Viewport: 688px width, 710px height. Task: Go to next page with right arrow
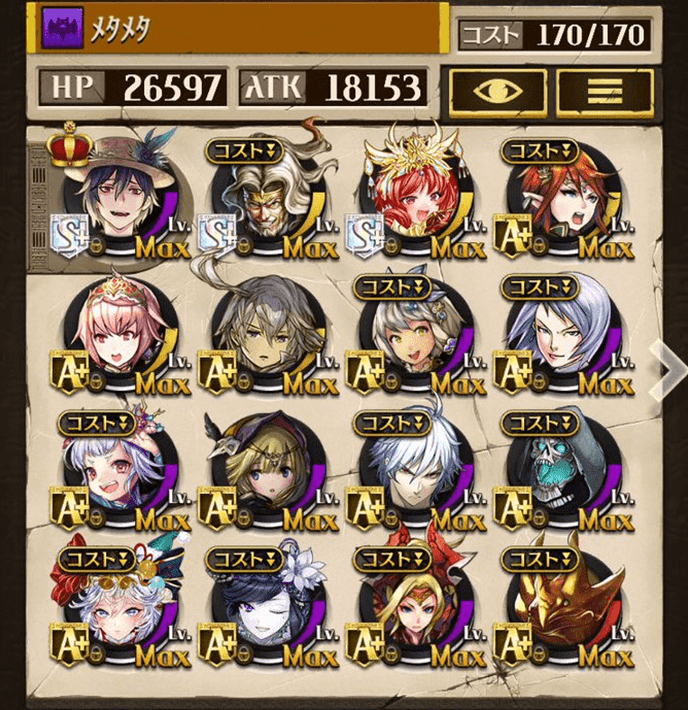tap(664, 368)
